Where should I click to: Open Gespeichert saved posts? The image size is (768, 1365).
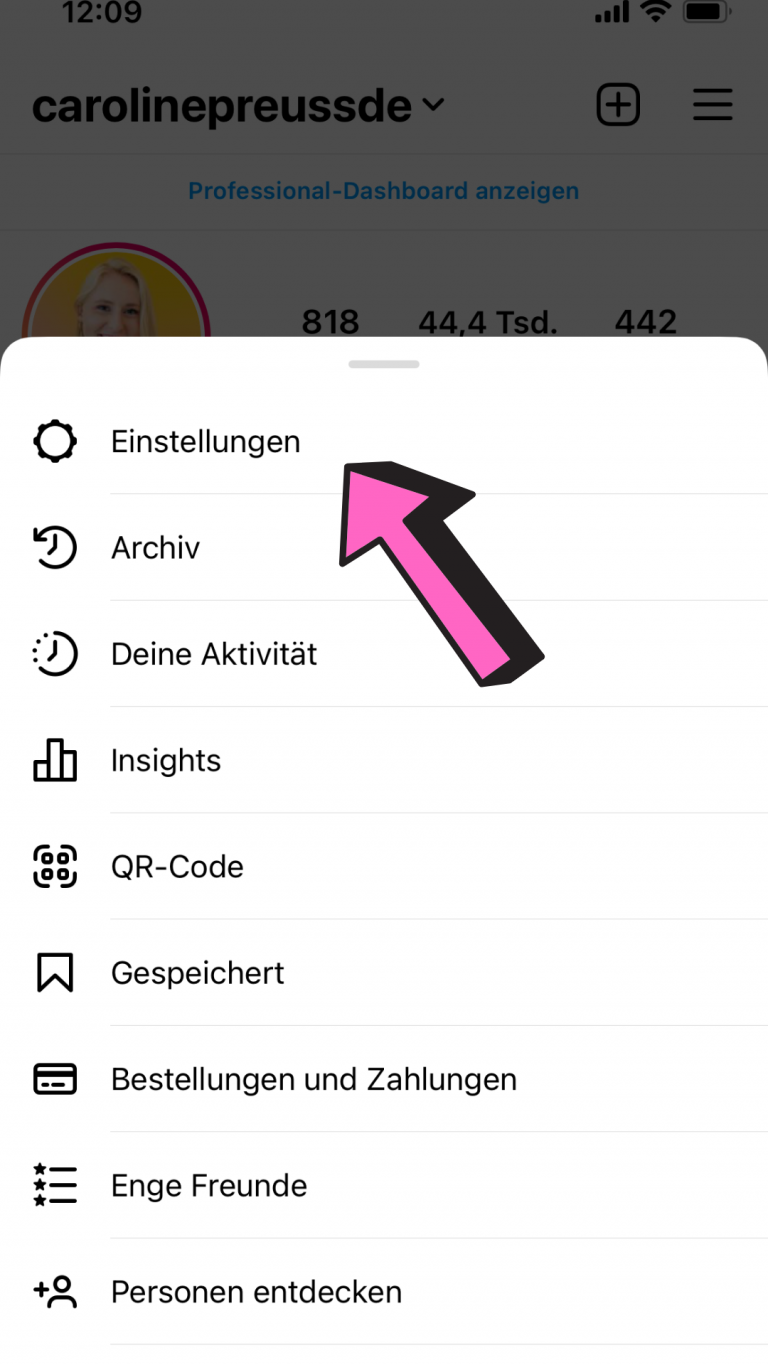[x=197, y=973]
